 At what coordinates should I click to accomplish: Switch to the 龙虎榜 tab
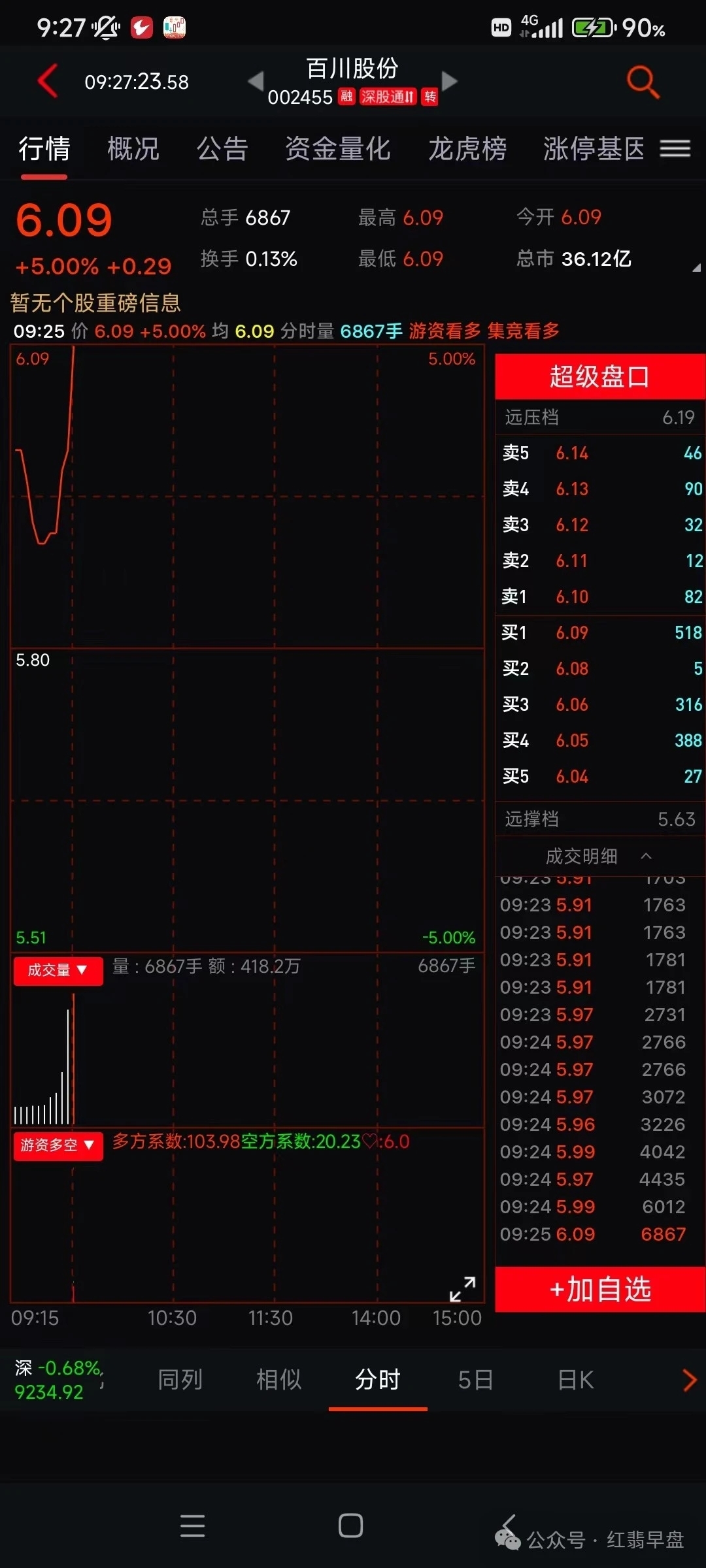467,149
